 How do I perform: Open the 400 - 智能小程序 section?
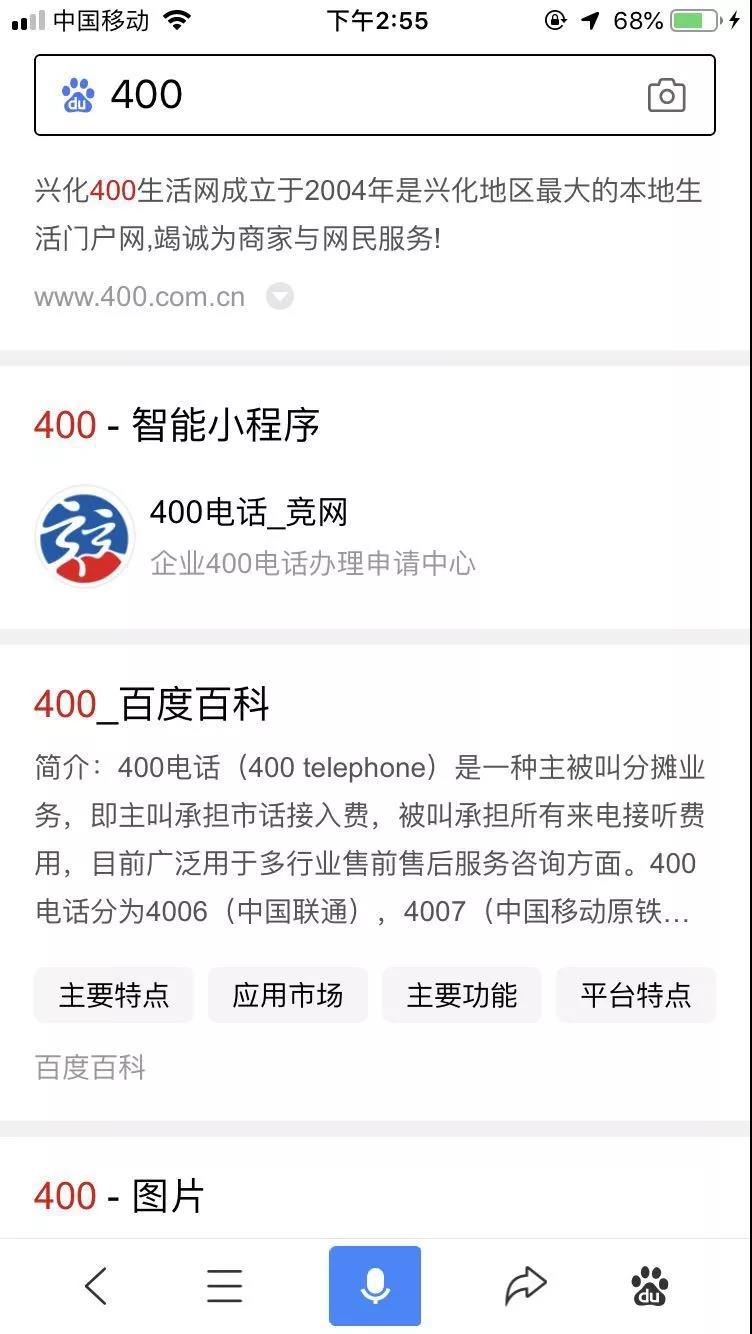click(178, 425)
